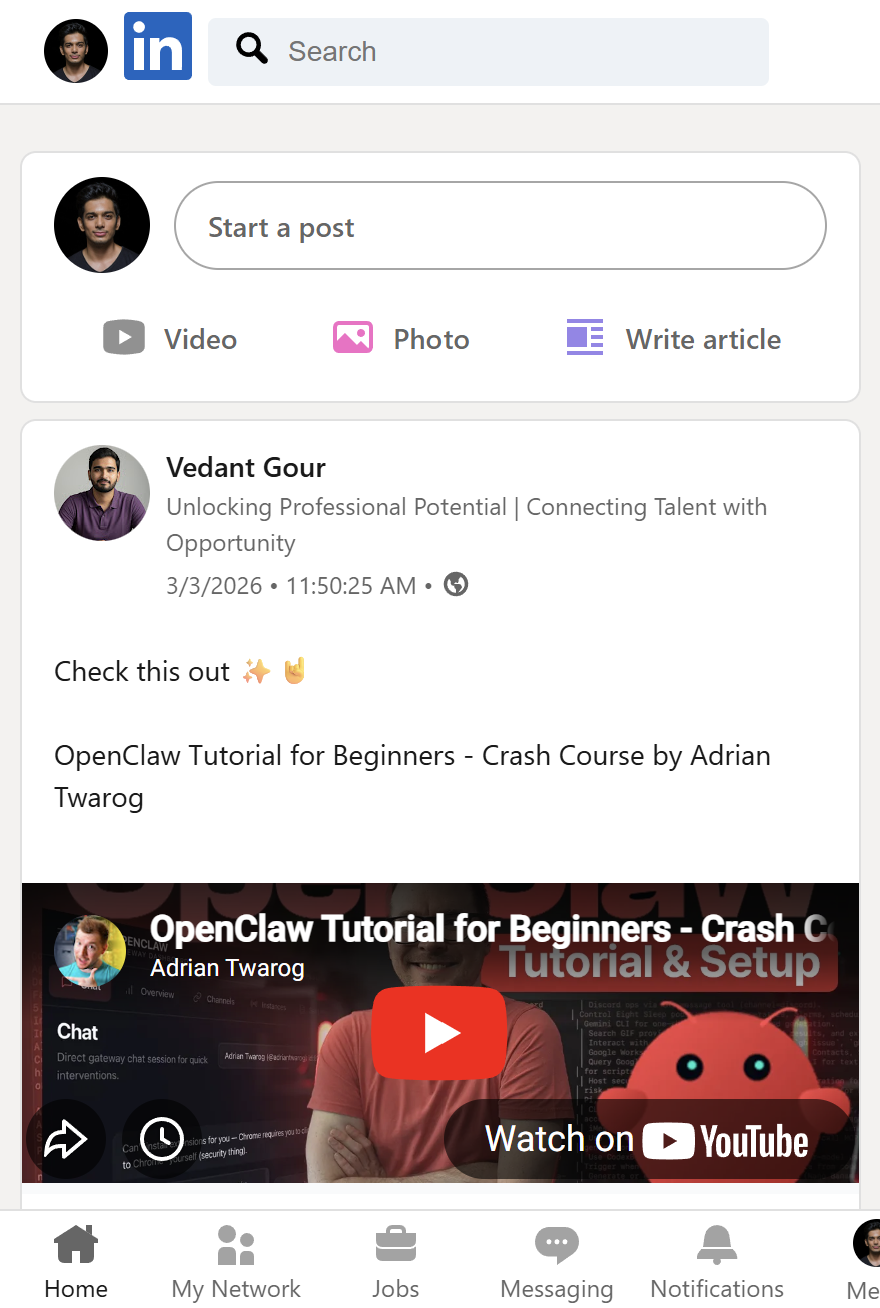Add a Video to new post

pos(171,339)
